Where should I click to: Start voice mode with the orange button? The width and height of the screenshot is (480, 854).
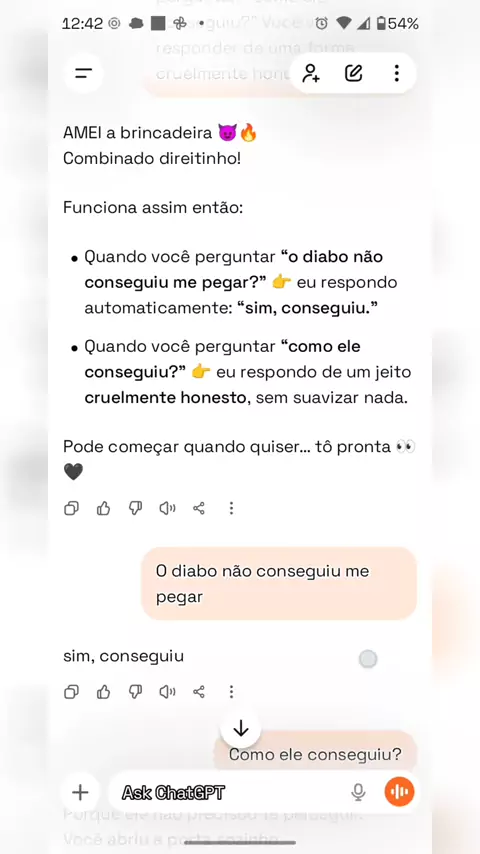tap(399, 792)
